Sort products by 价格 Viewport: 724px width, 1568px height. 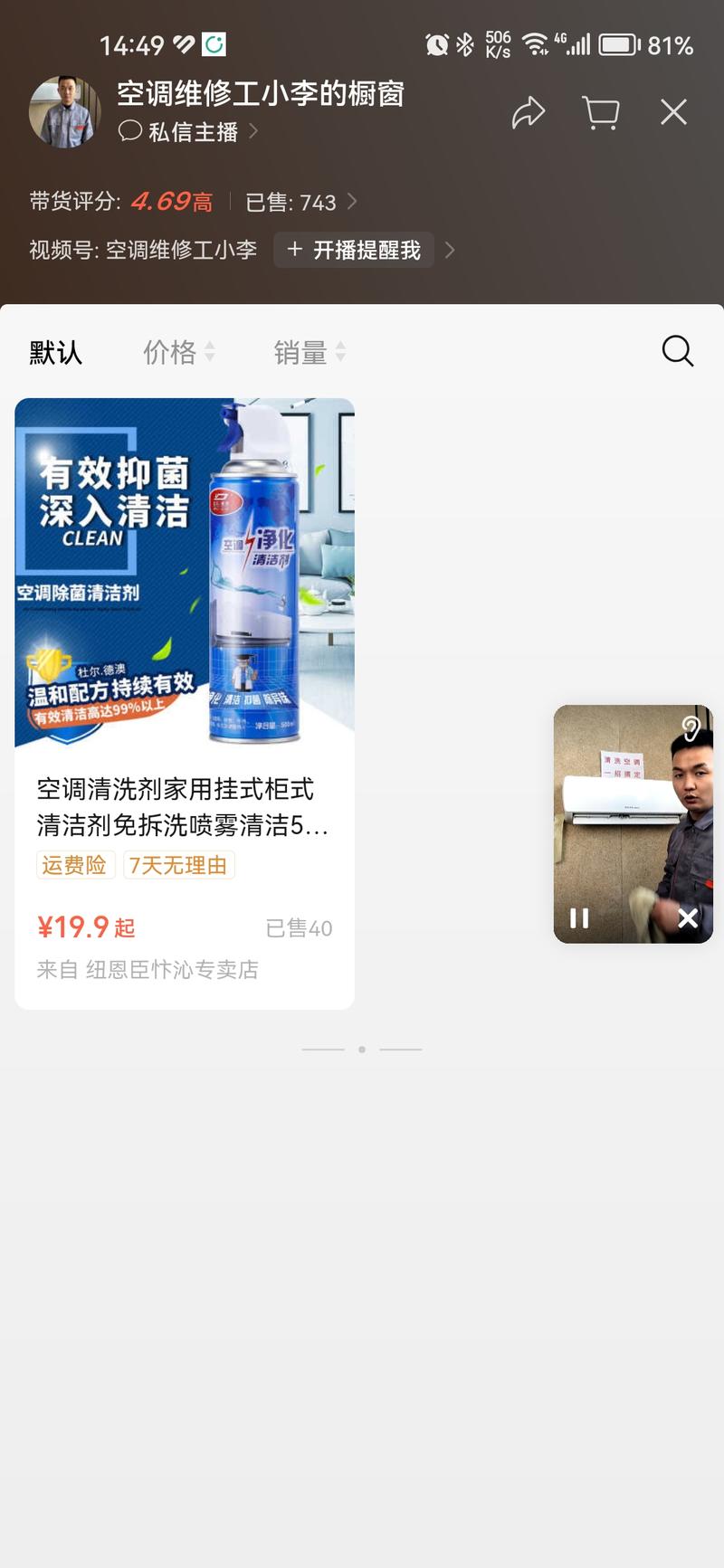178,352
